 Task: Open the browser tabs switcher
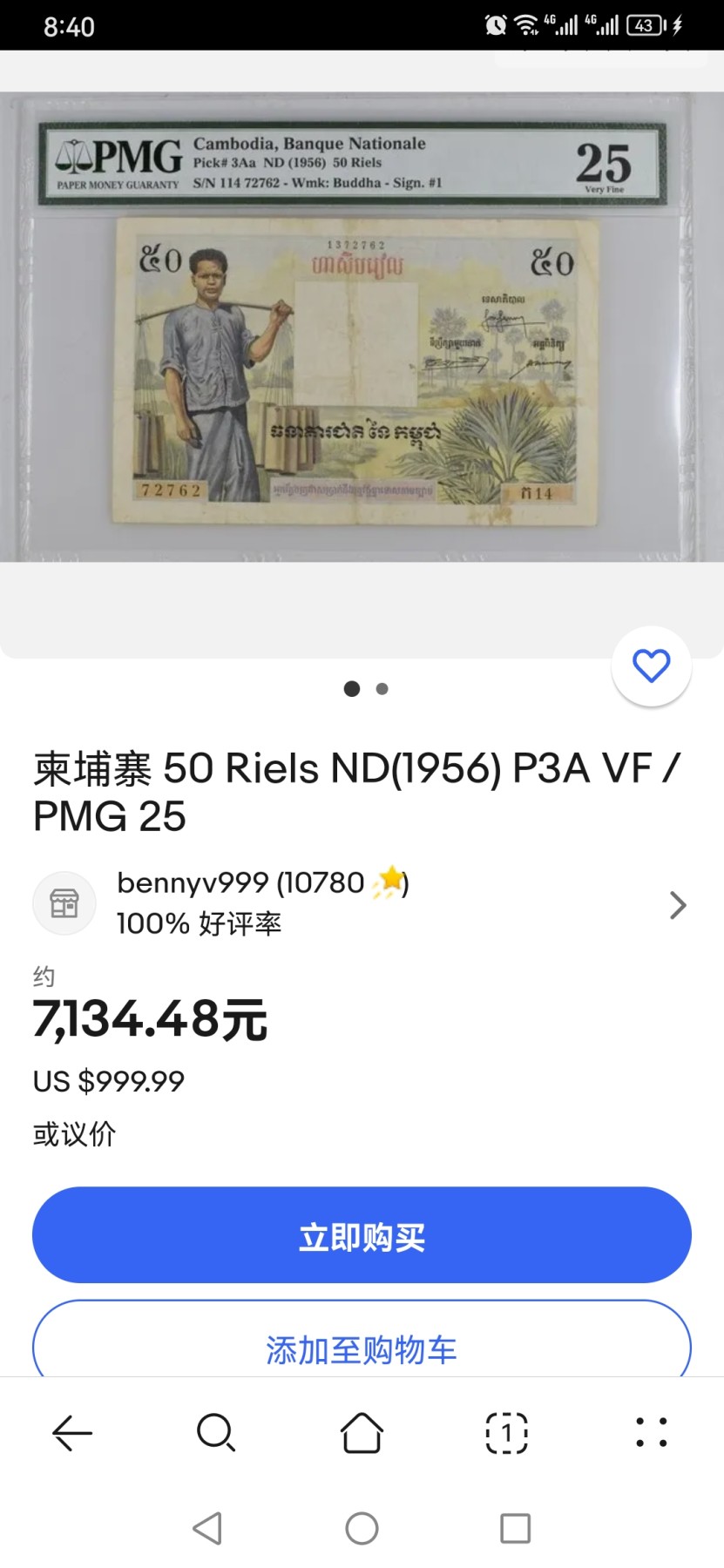(506, 1433)
